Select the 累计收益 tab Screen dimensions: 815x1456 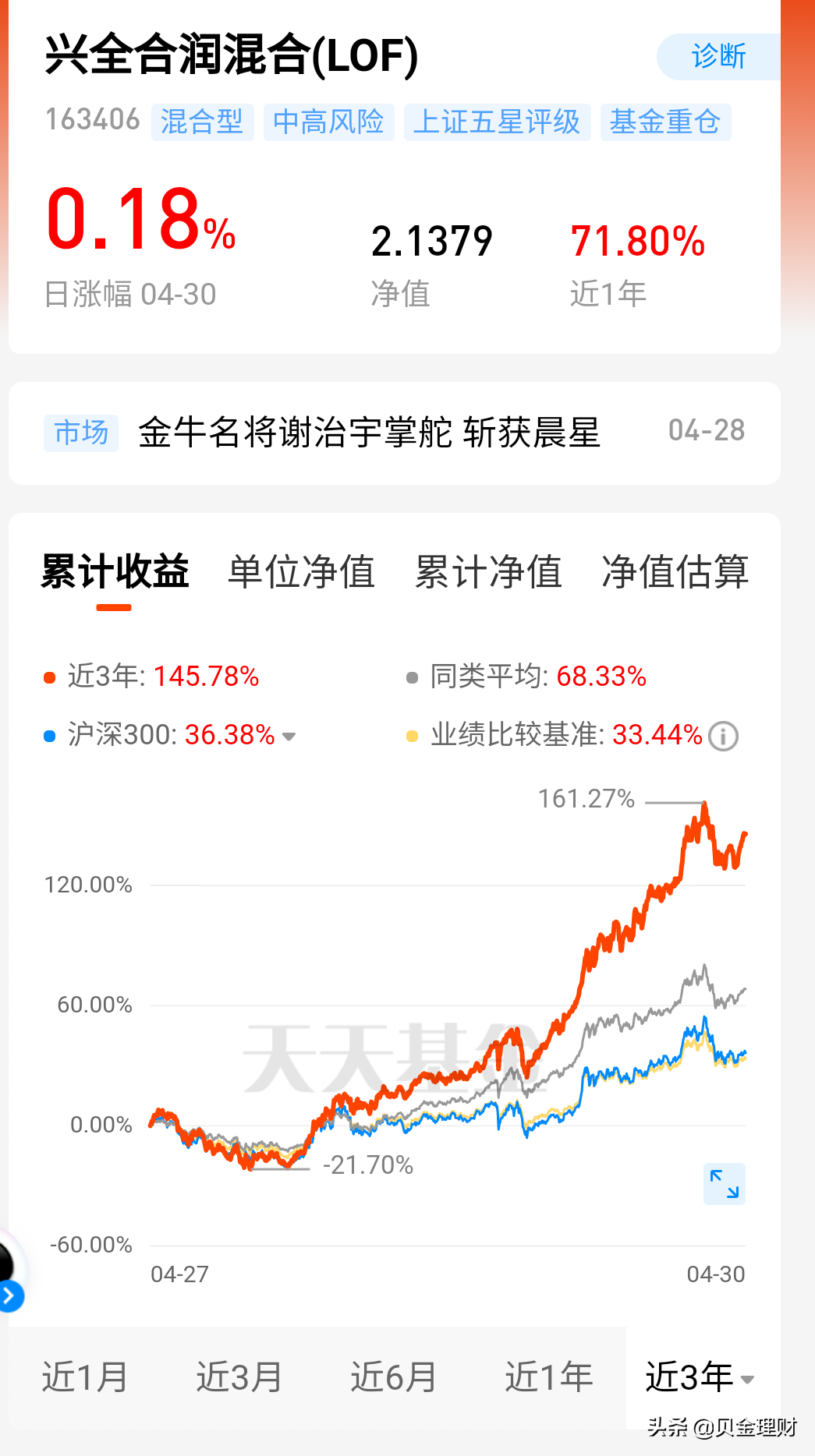pos(115,571)
